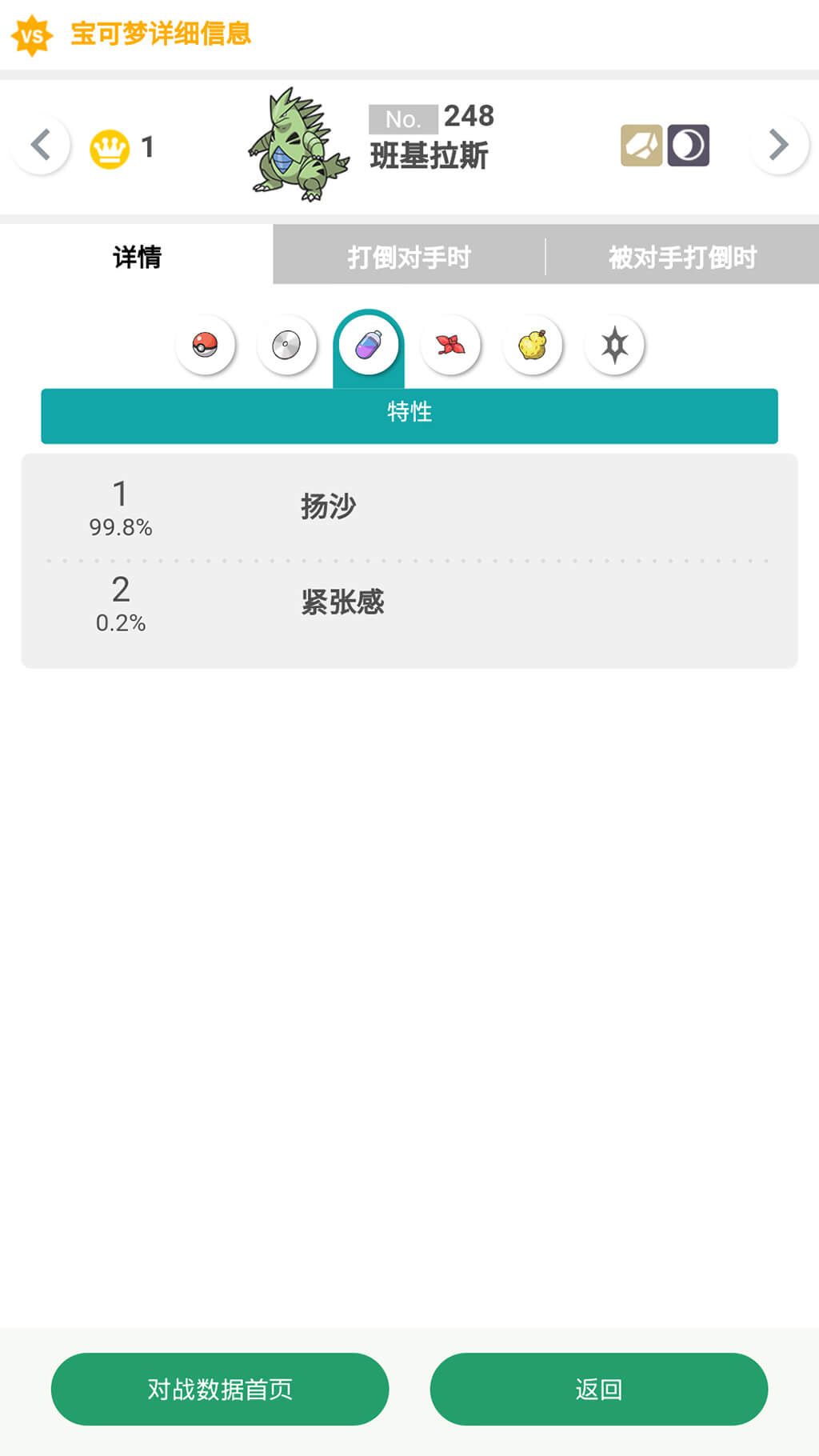Open the Poké Ball category icon

coord(205,345)
